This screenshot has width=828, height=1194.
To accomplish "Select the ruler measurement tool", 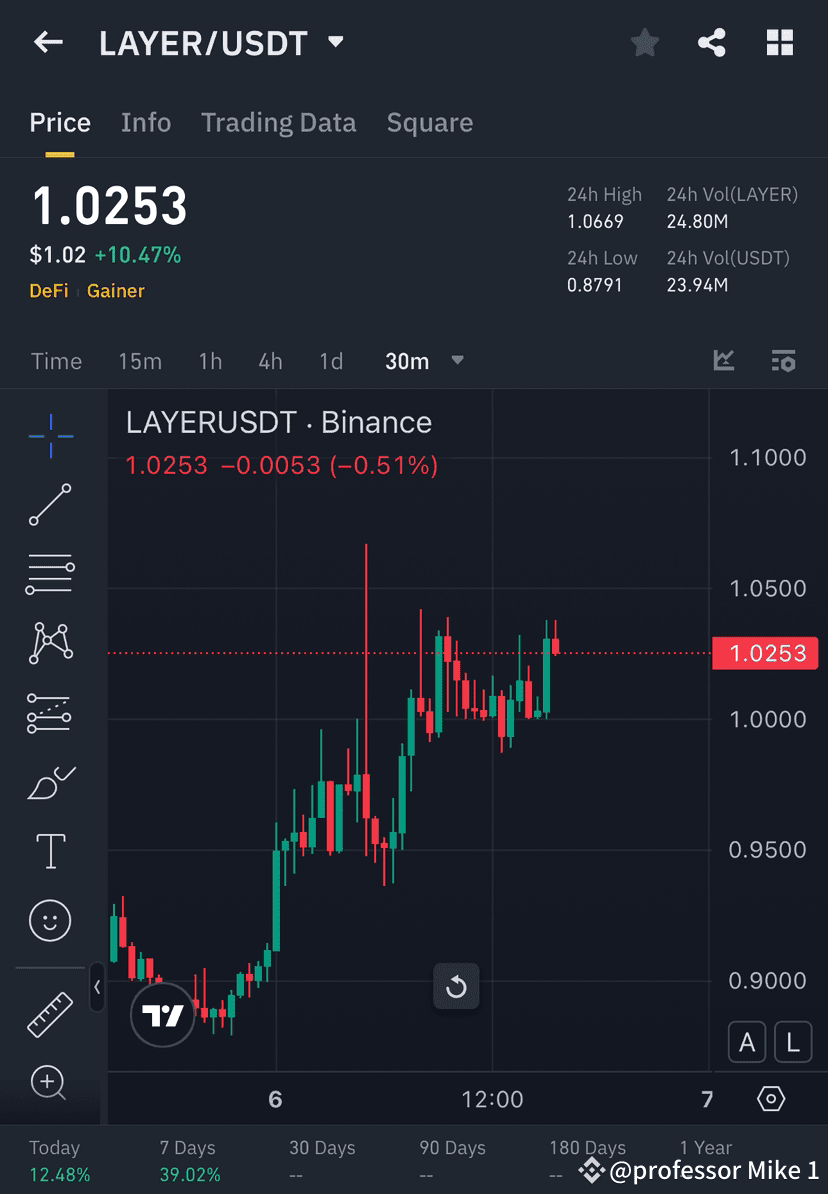I will pyautogui.click(x=50, y=1012).
